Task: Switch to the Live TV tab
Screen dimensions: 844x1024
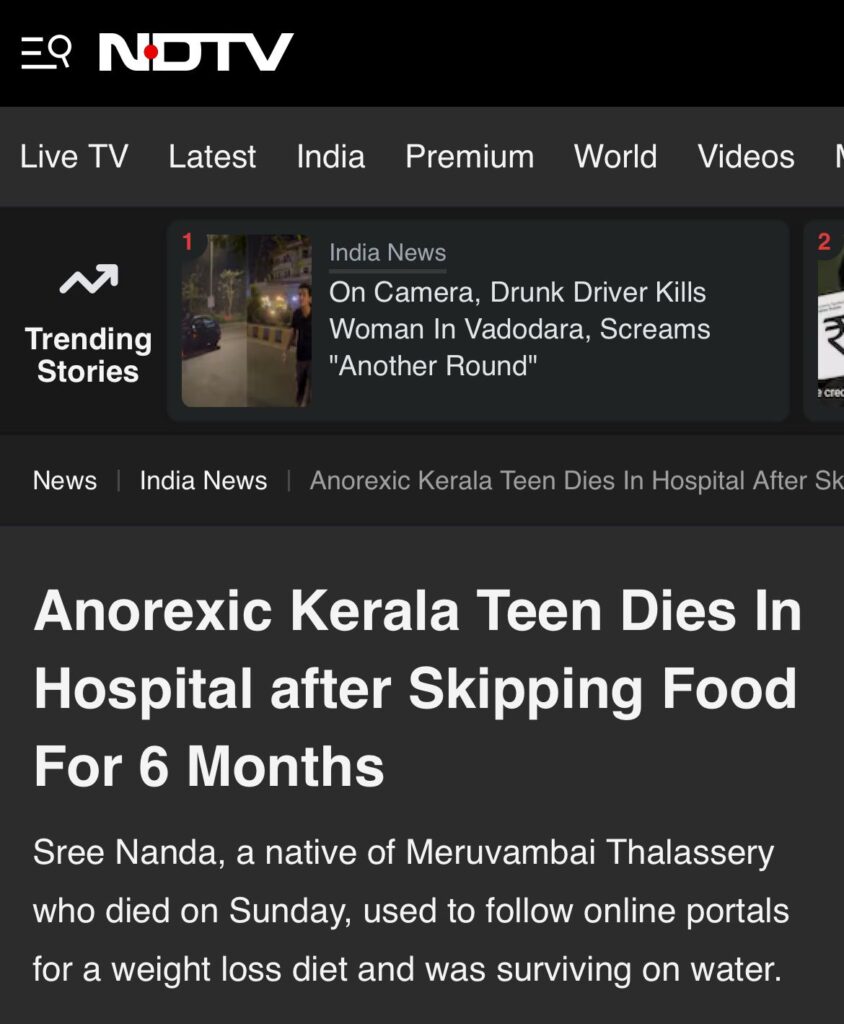Action: pos(74,157)
